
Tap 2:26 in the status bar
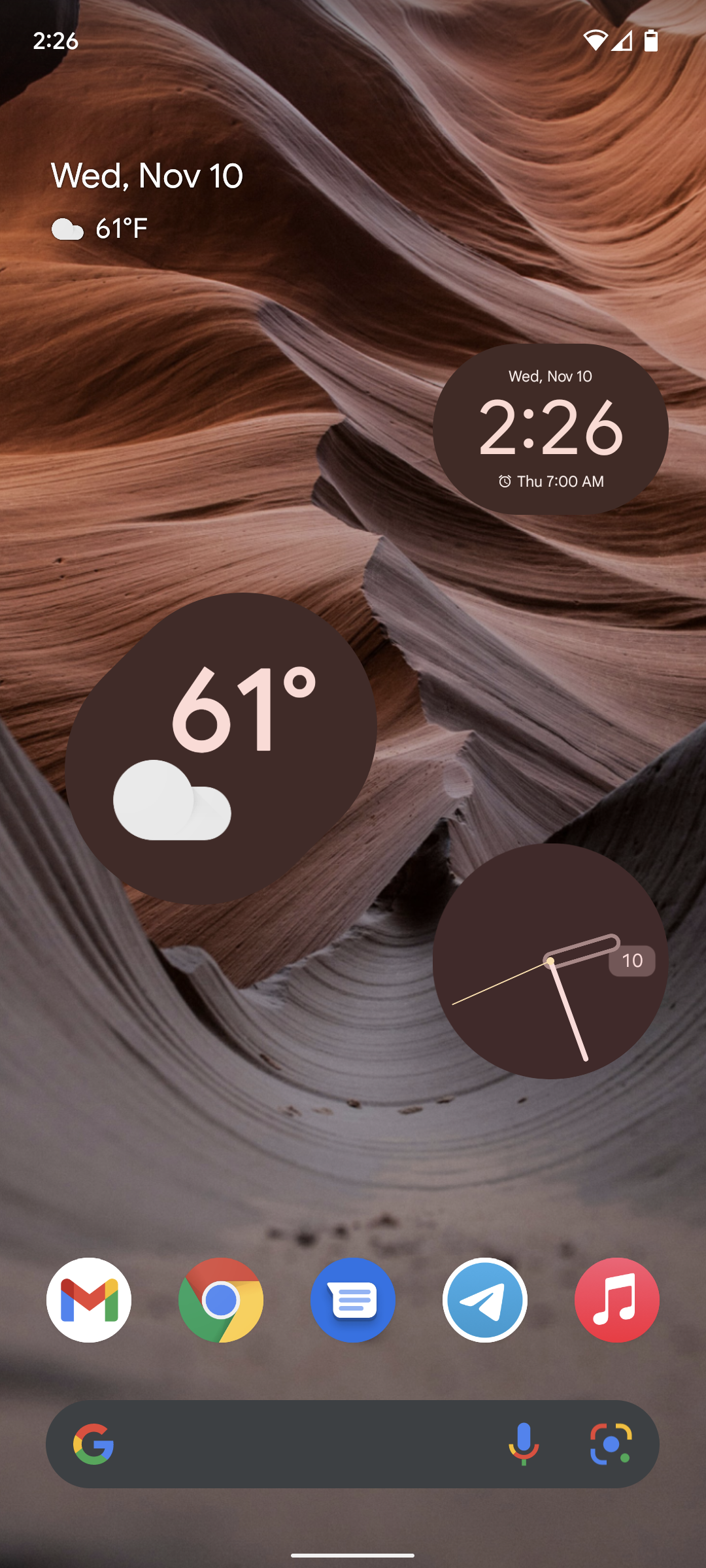[57, 42]
